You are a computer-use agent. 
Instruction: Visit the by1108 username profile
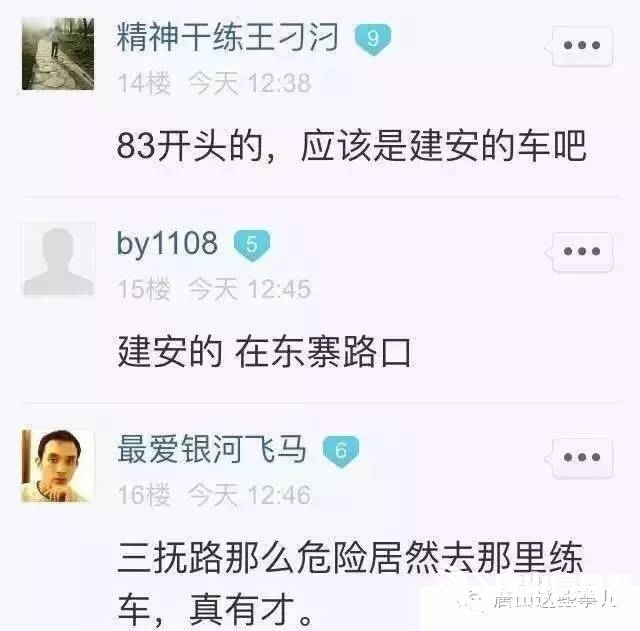tap(167, 244)
